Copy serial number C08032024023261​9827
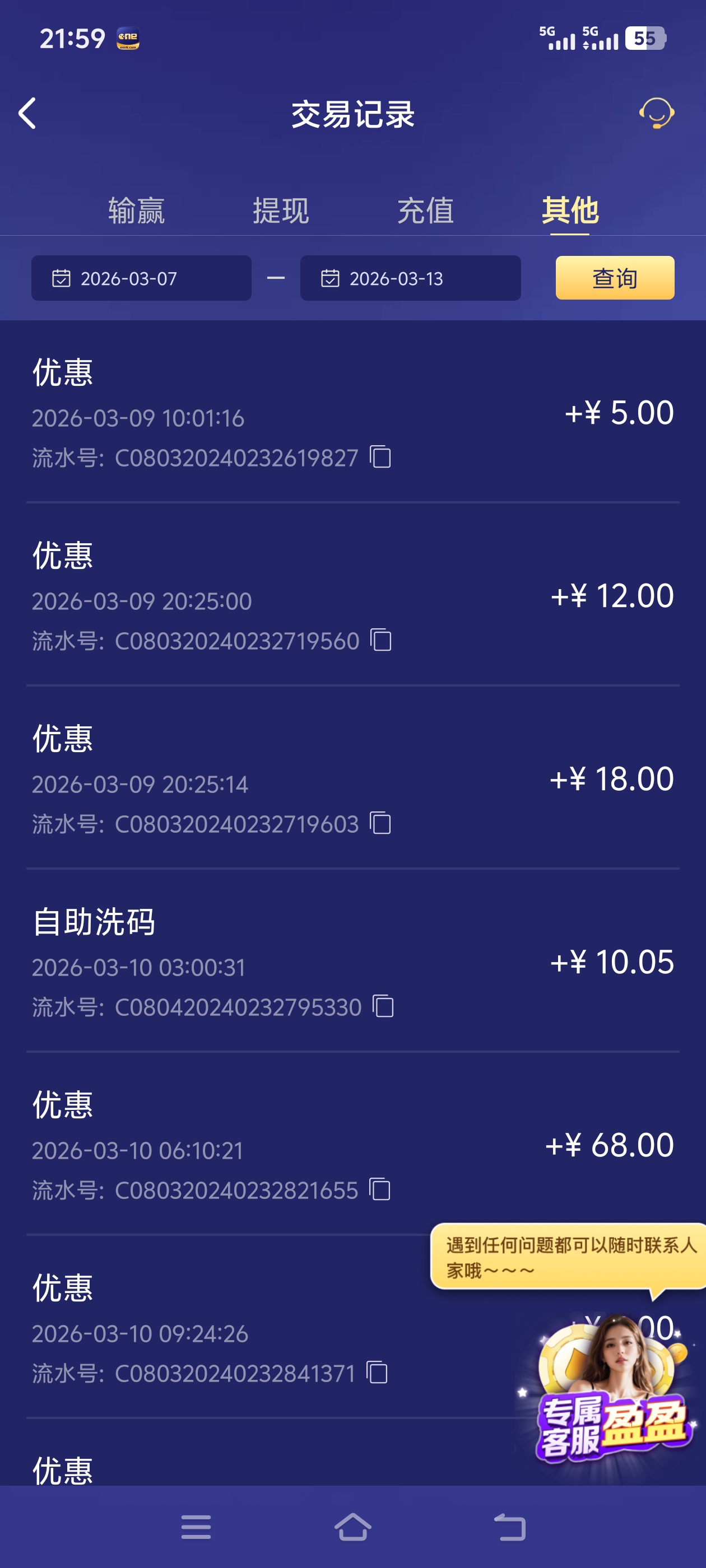The image size is (706, 1568). (x=380, y=457)
